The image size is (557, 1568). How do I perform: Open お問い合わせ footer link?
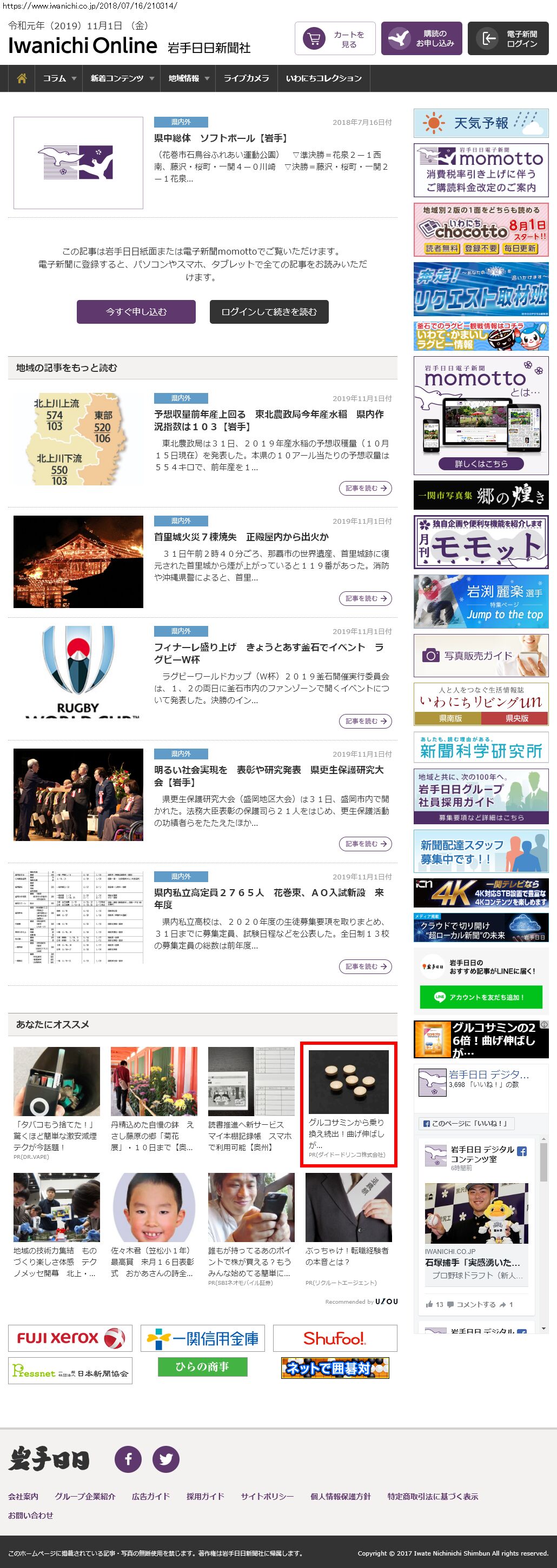pyautogui.click(x=30, y=1515)
